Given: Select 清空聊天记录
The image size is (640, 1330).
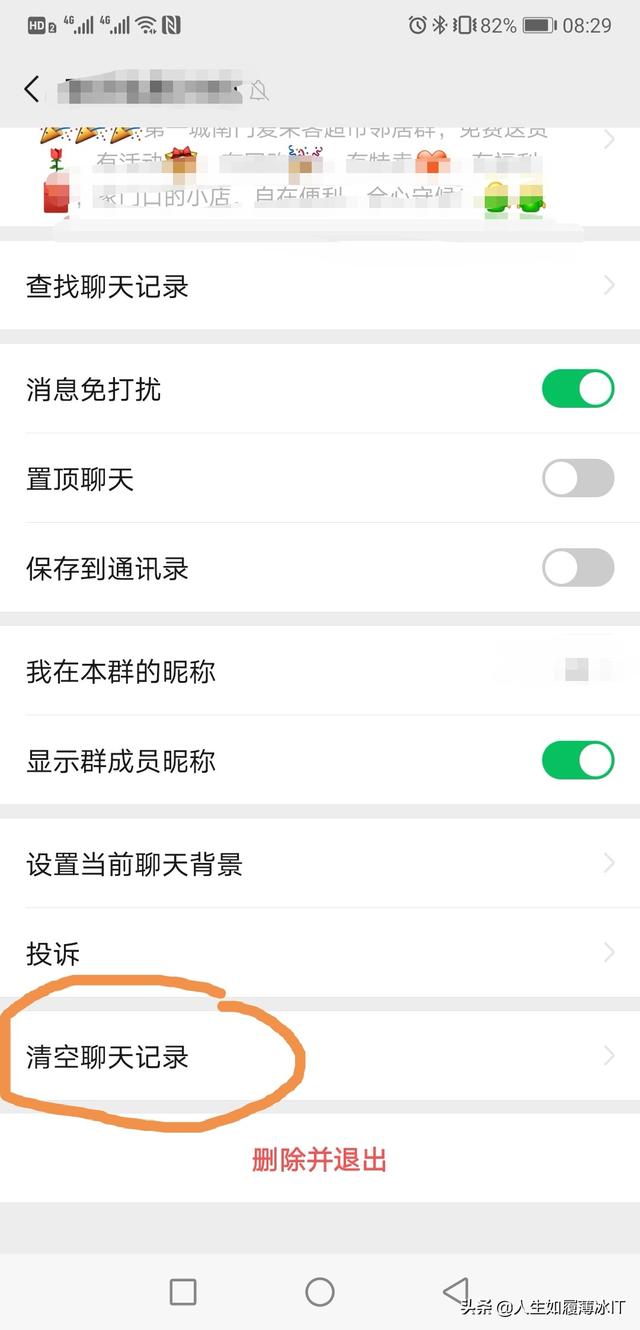Looking at the screenshot, I should tap(320, 1056).
